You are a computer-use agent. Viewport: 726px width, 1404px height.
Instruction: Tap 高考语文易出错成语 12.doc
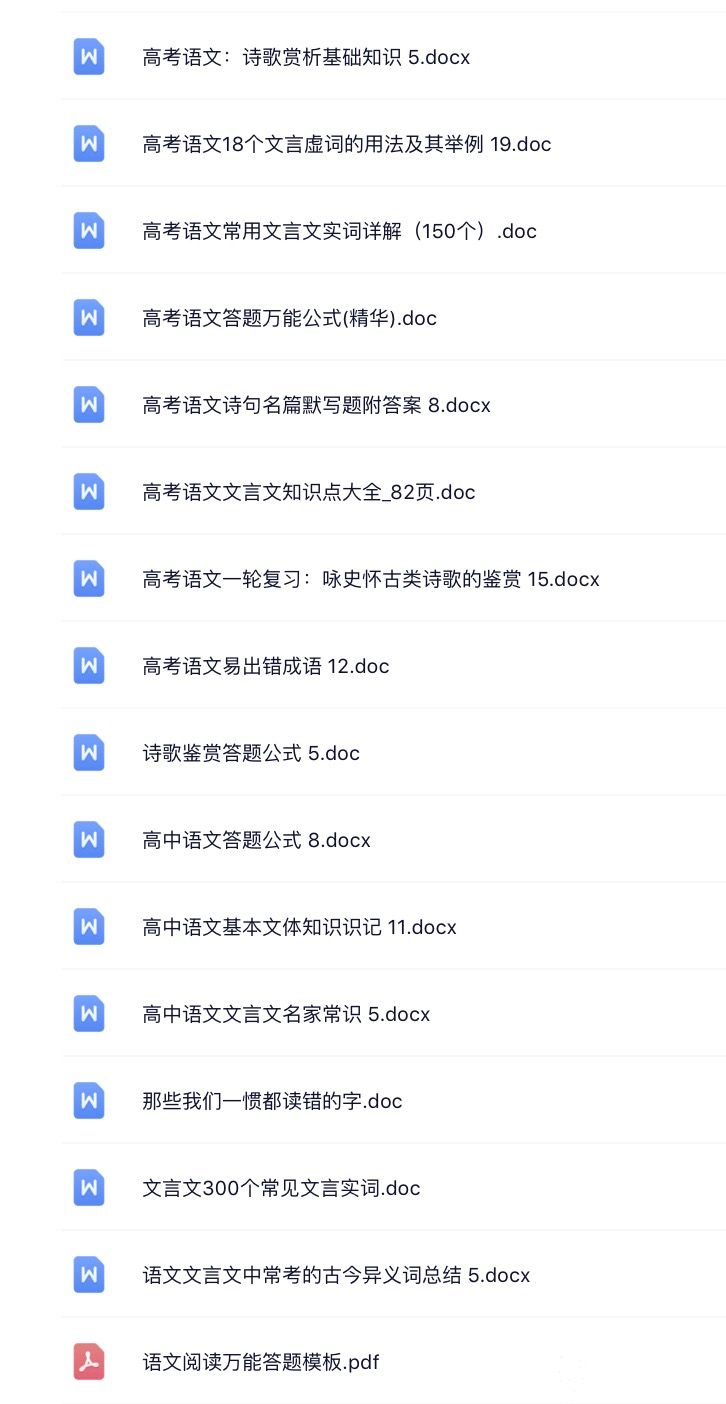(x=265, y=666)
